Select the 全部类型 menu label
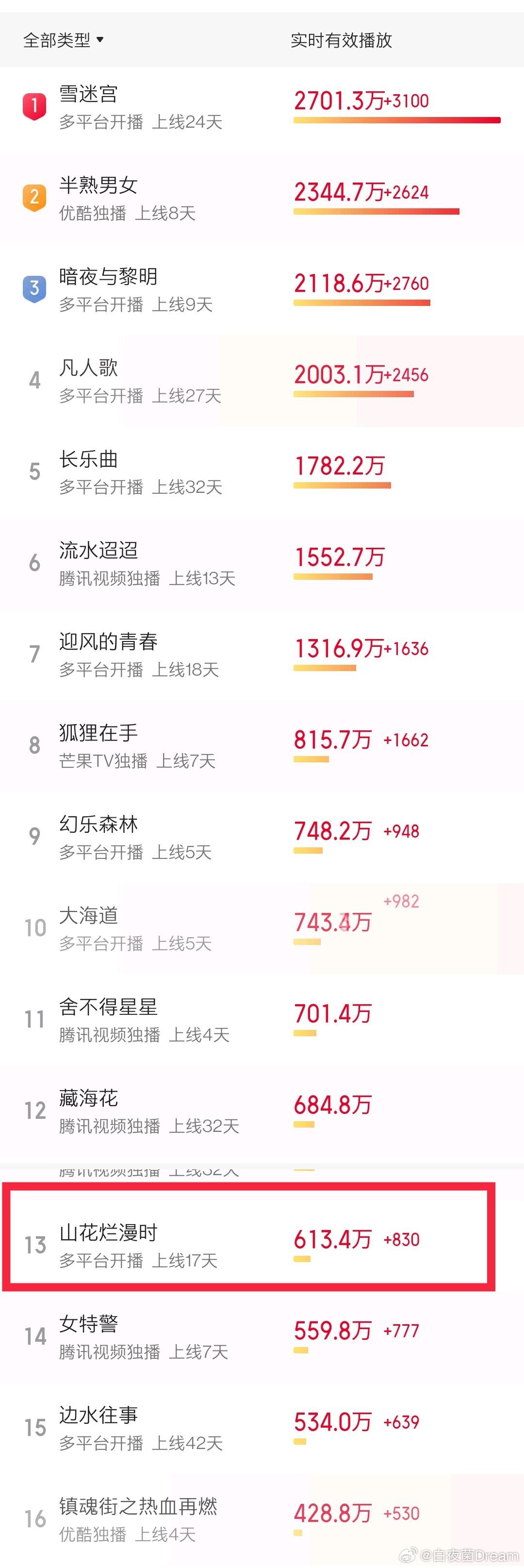Viewport: 524px width, 1568px height. pos(57,40)
